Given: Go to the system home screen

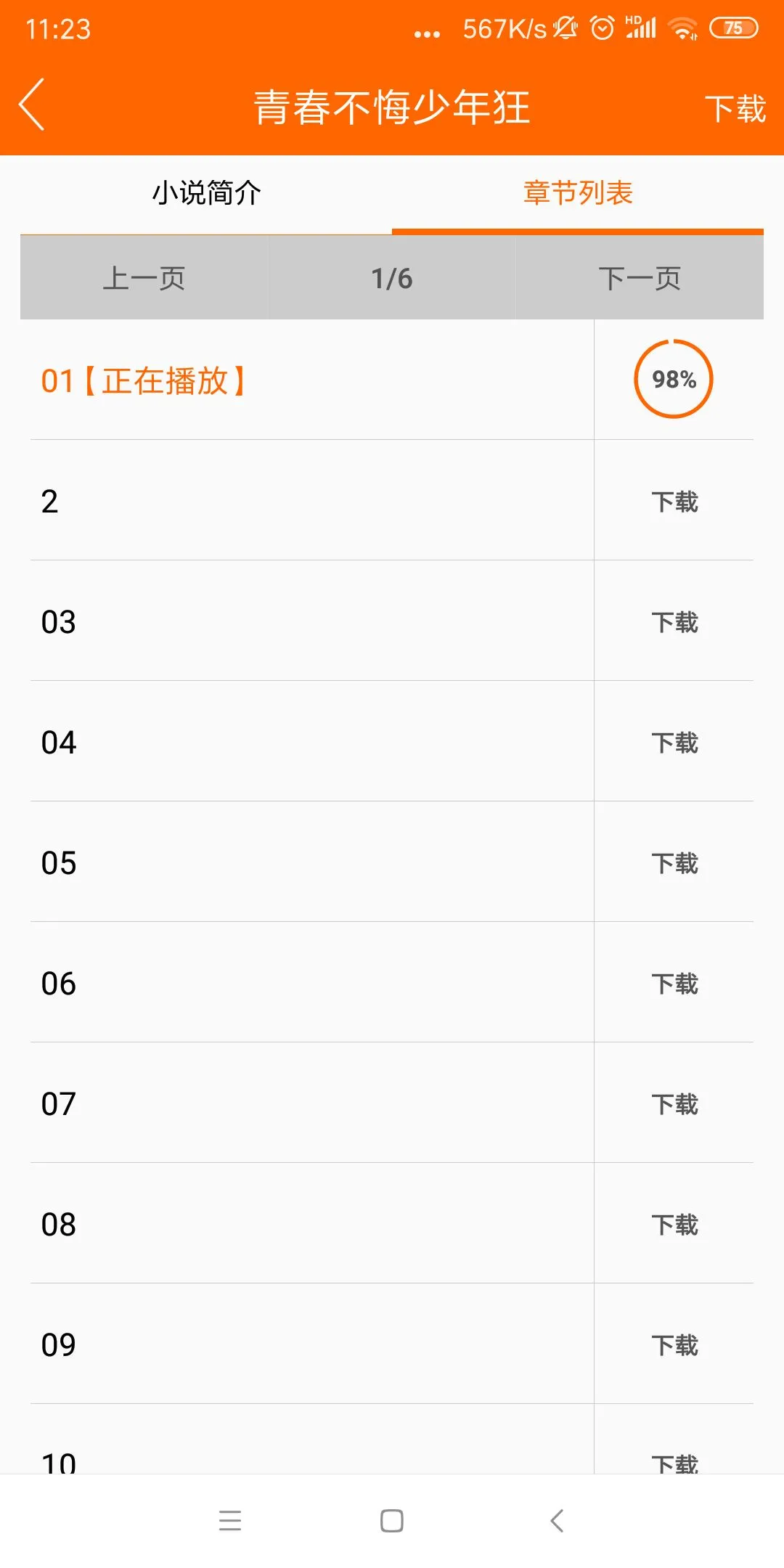Looking at the screenshot, I should click(392, 1521).
